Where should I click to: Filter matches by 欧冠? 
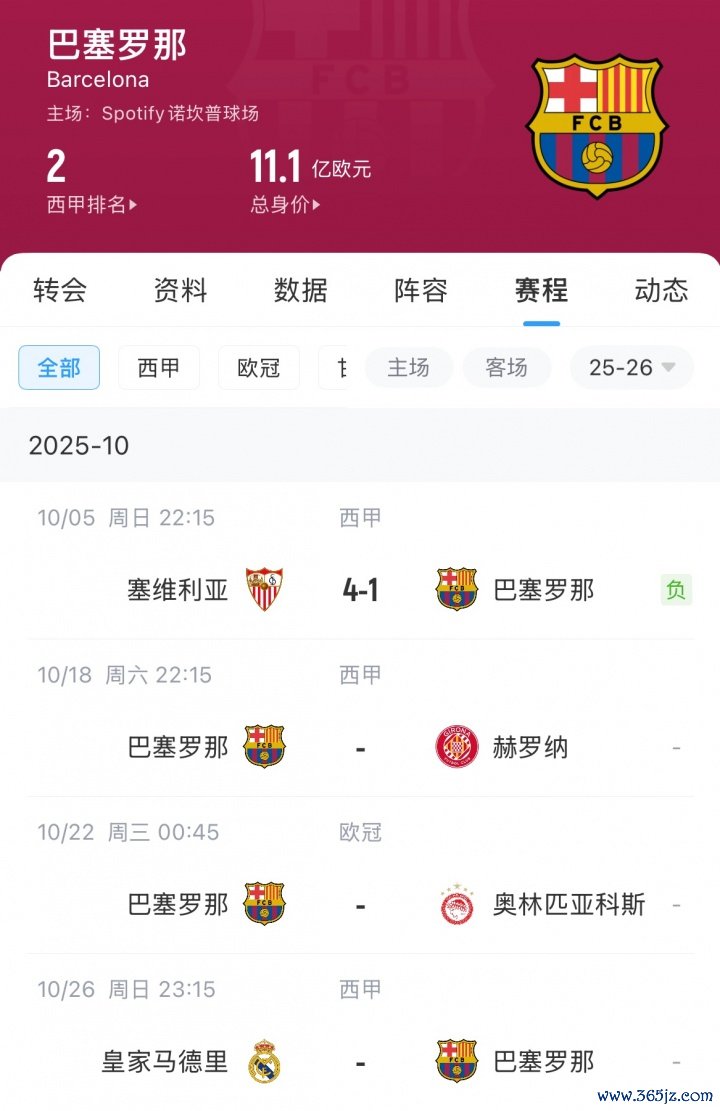pyautogui.click(x=259, y=368)
